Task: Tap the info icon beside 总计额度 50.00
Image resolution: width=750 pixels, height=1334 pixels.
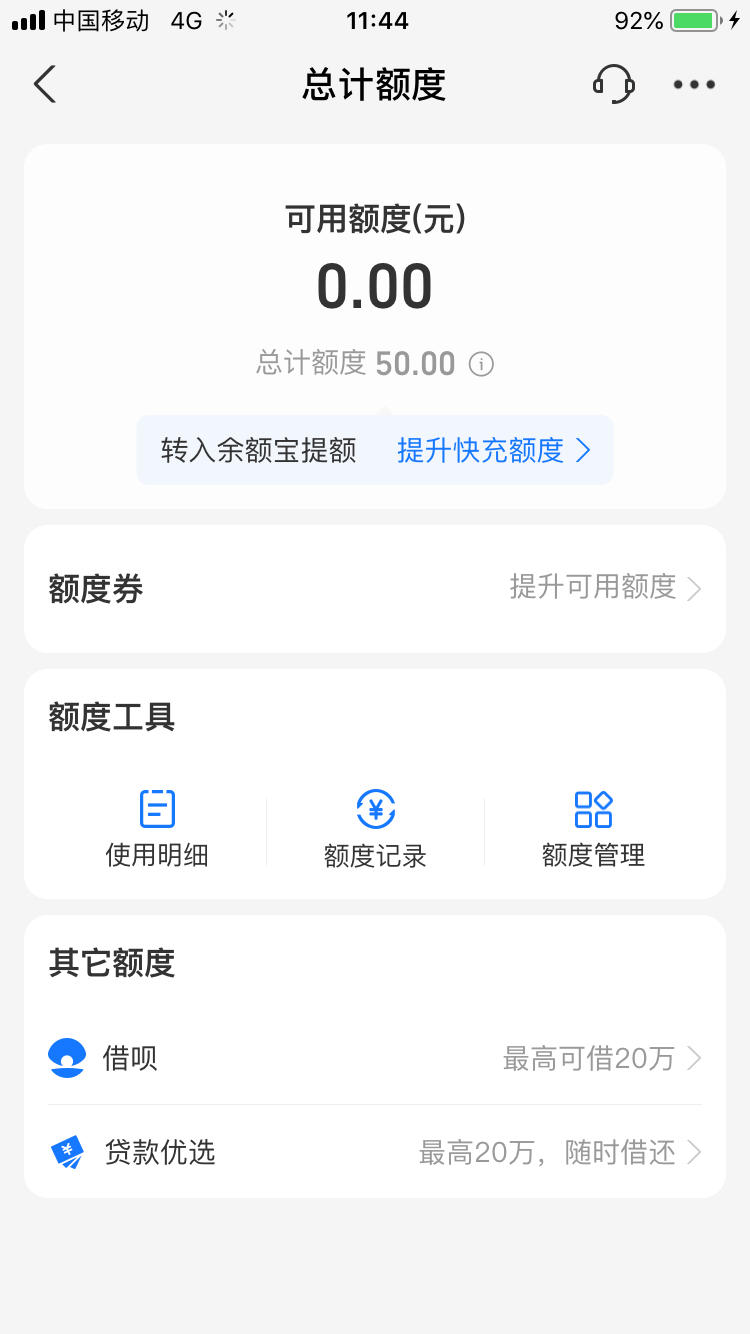Action: coord(481,364)
